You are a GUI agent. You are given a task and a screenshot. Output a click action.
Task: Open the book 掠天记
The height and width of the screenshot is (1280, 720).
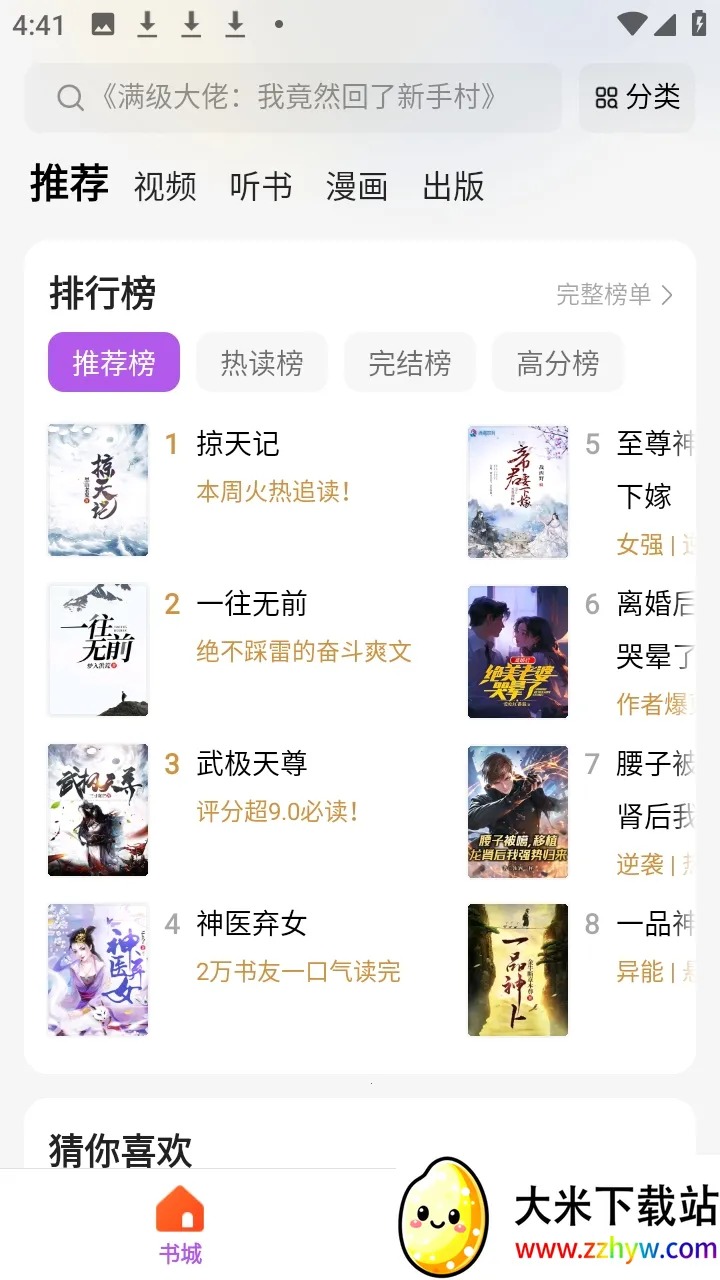pyautogui.click(x=238, y=444)
